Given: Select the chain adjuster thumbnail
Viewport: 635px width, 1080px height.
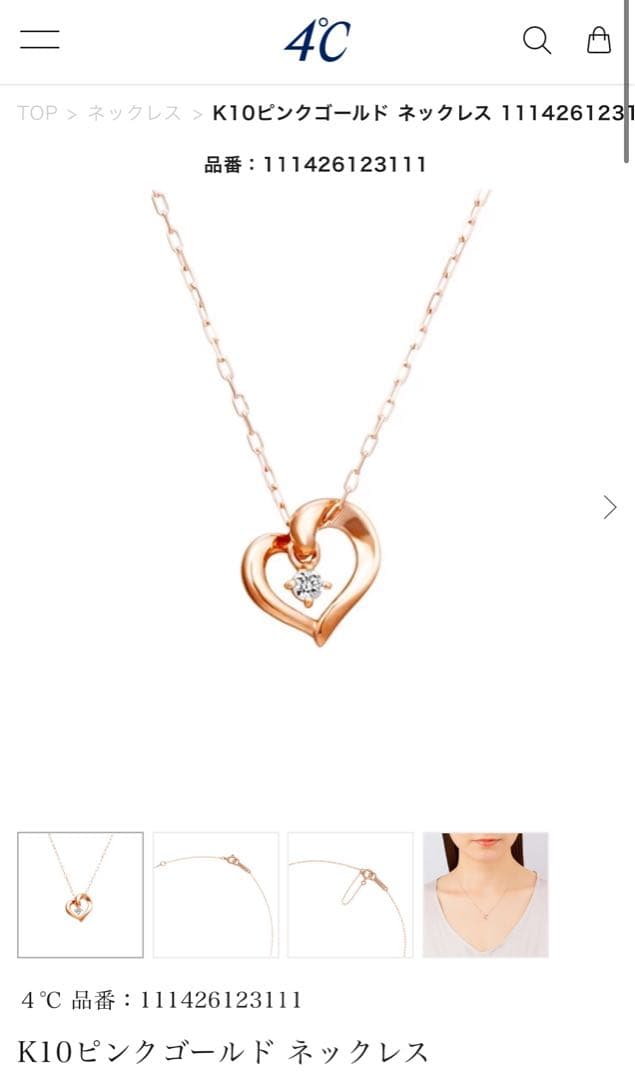Looking at the screenshot, I should [350, 895].
